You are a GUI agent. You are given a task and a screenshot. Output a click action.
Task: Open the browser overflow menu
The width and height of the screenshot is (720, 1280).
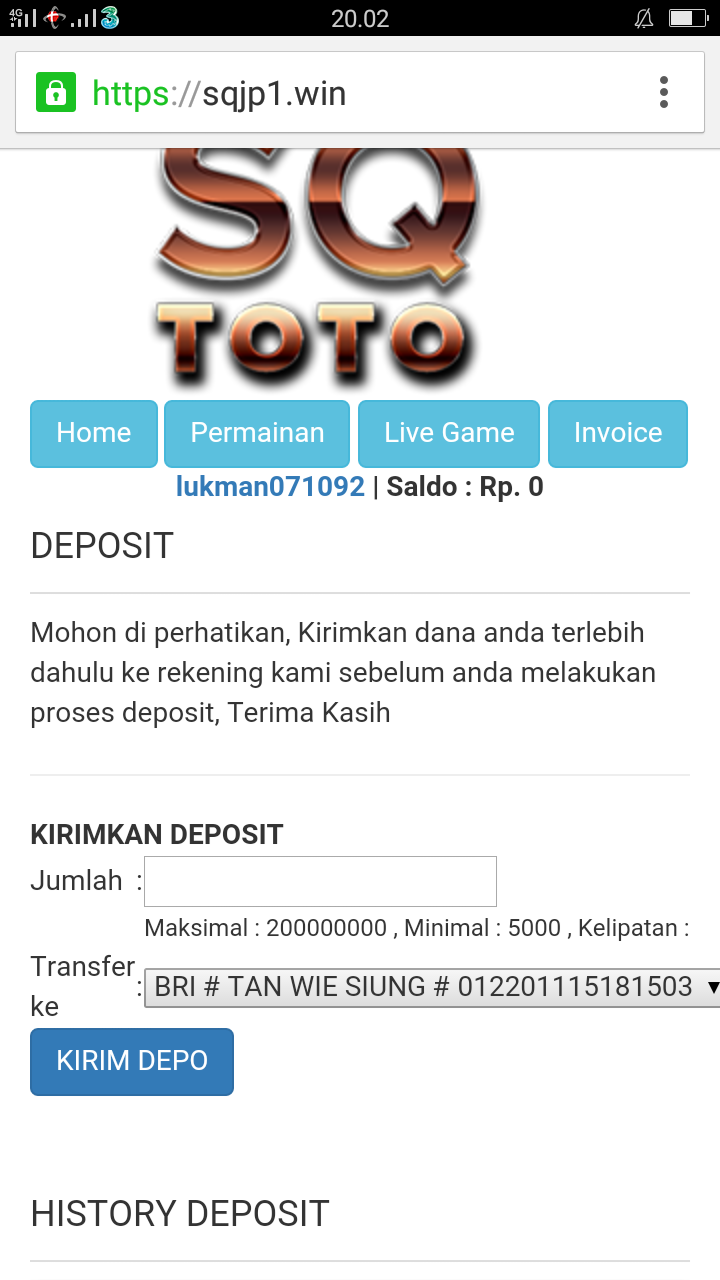[663, 92]
